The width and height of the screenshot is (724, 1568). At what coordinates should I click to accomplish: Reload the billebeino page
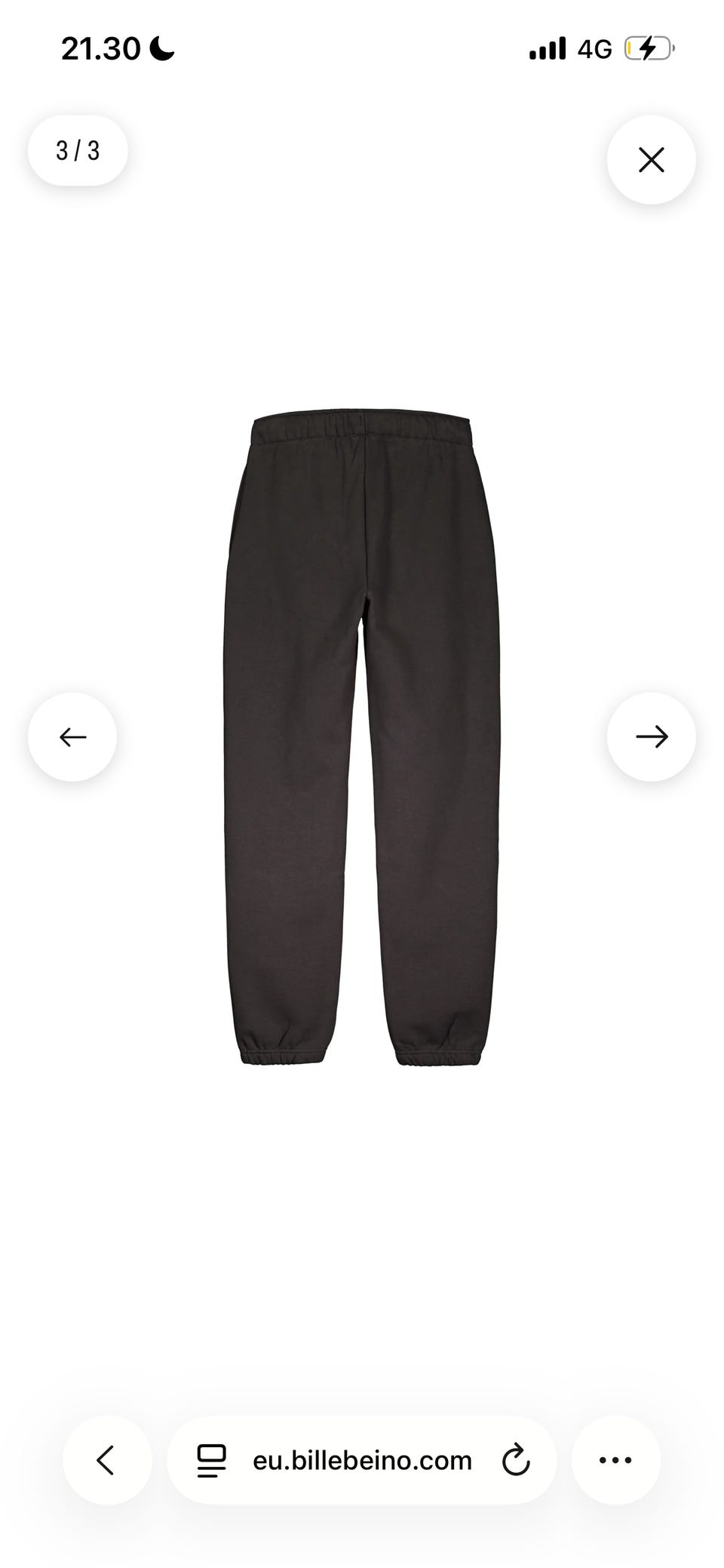[516, 1460]
